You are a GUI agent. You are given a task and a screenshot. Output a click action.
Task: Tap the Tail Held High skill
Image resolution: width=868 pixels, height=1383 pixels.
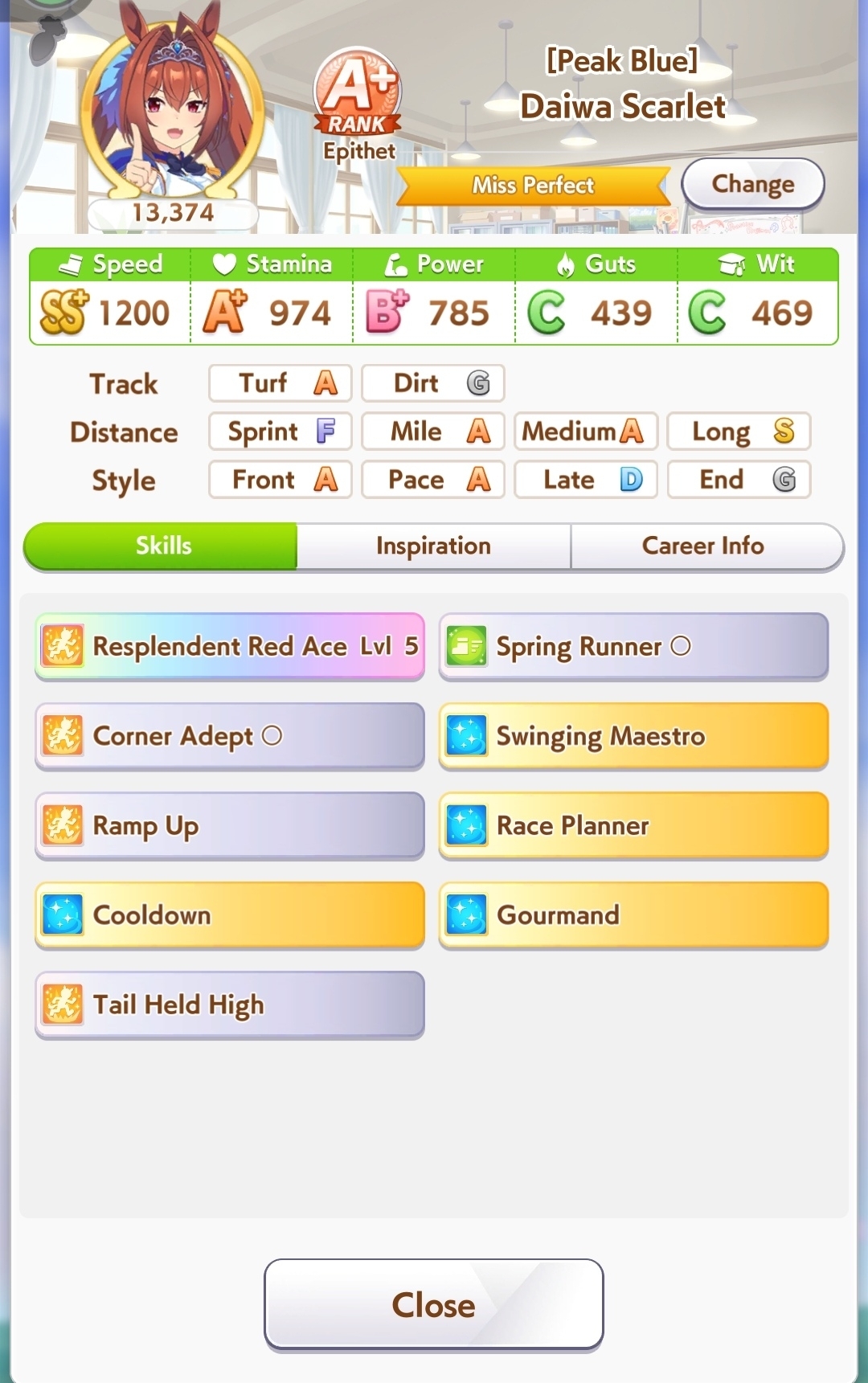(x=230, y=1005)
